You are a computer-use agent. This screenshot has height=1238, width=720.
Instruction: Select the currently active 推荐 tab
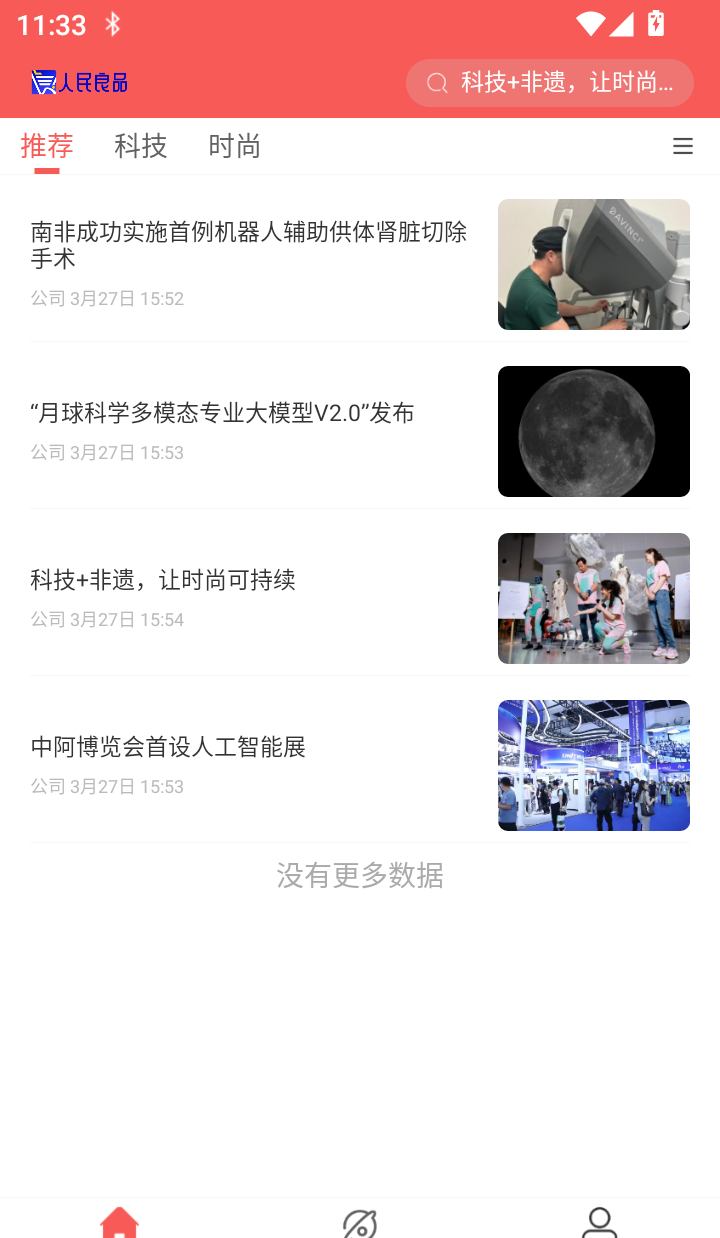pos(45,146)
